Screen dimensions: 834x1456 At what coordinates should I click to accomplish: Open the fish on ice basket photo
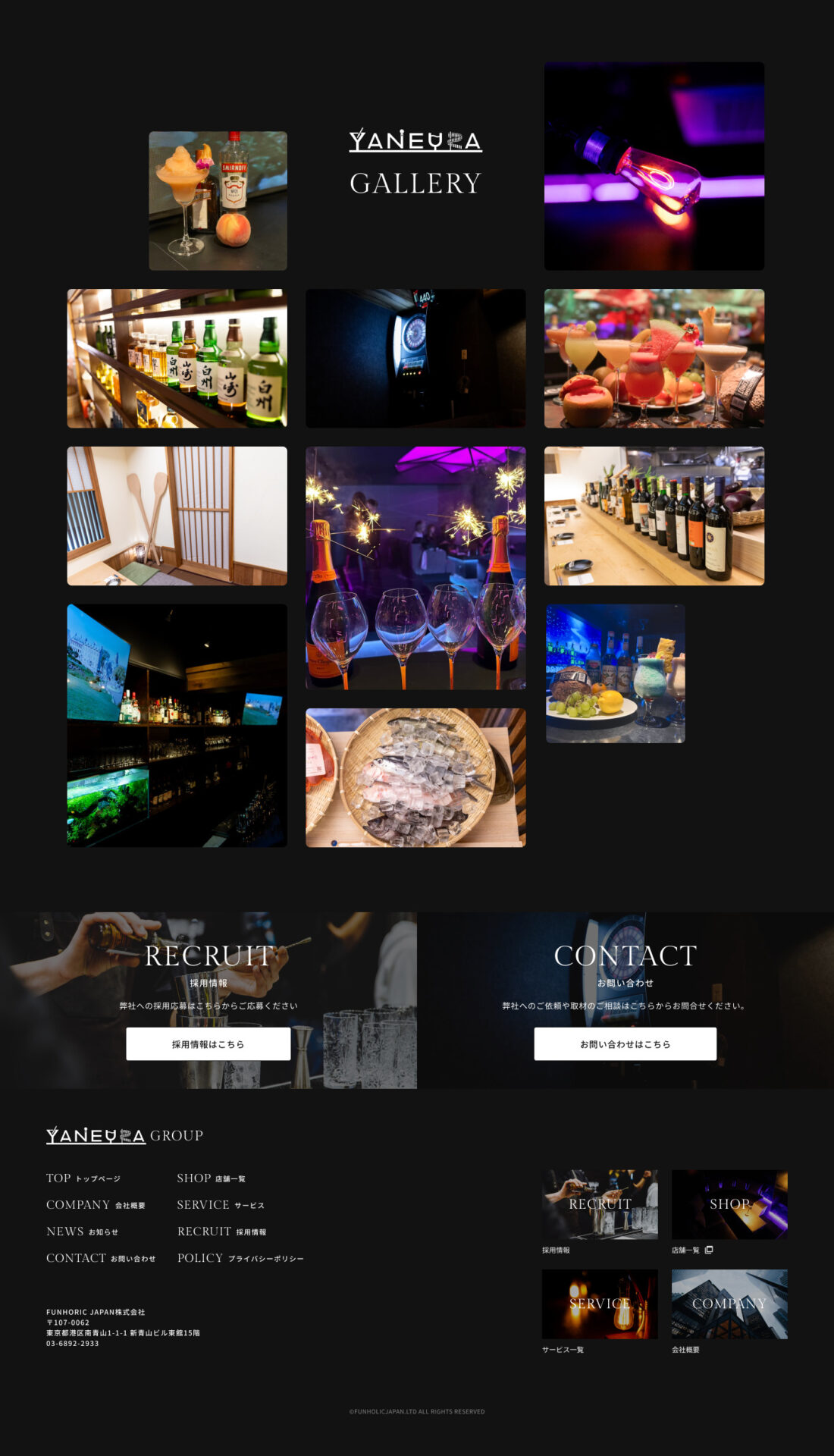[415, 777]
